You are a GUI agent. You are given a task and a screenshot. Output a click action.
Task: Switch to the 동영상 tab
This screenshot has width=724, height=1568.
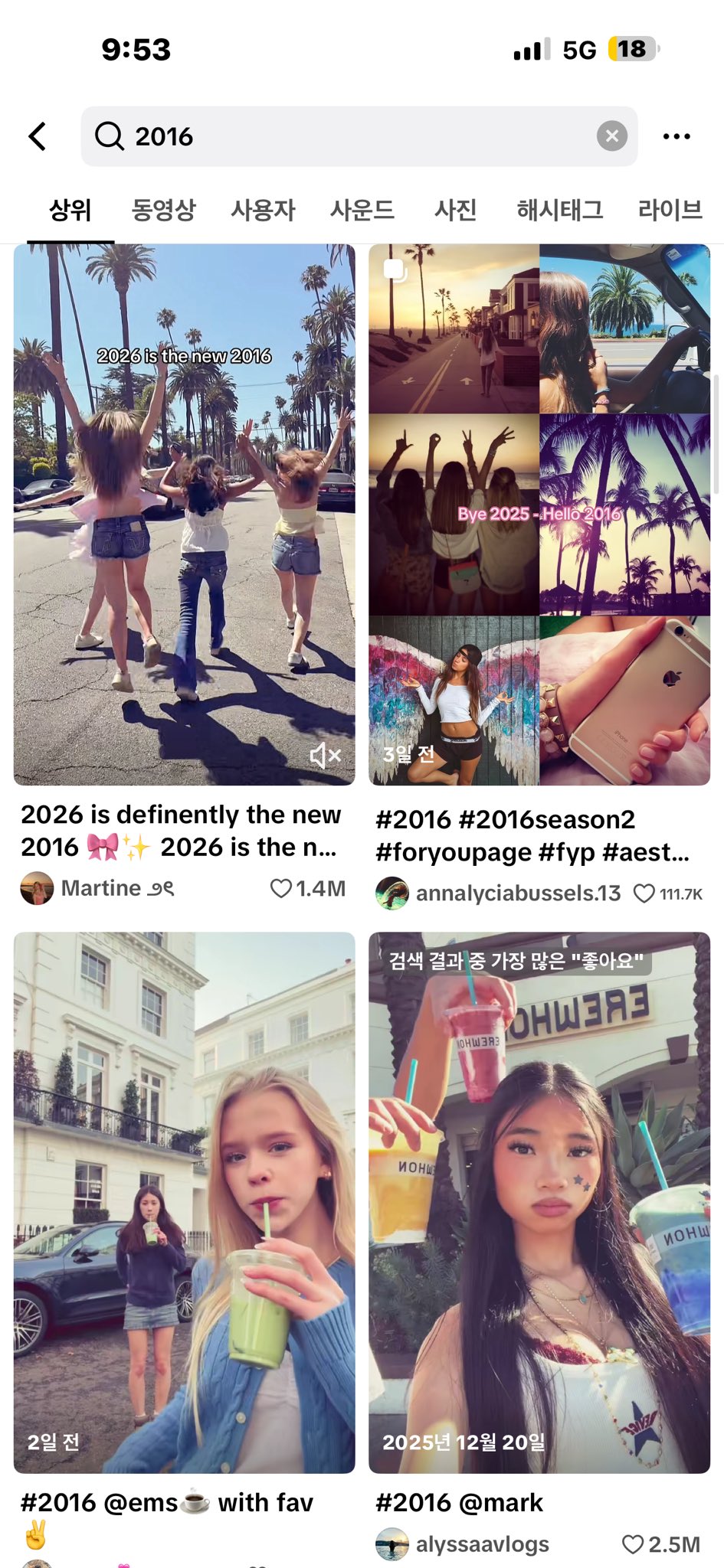tap(163, 210)
